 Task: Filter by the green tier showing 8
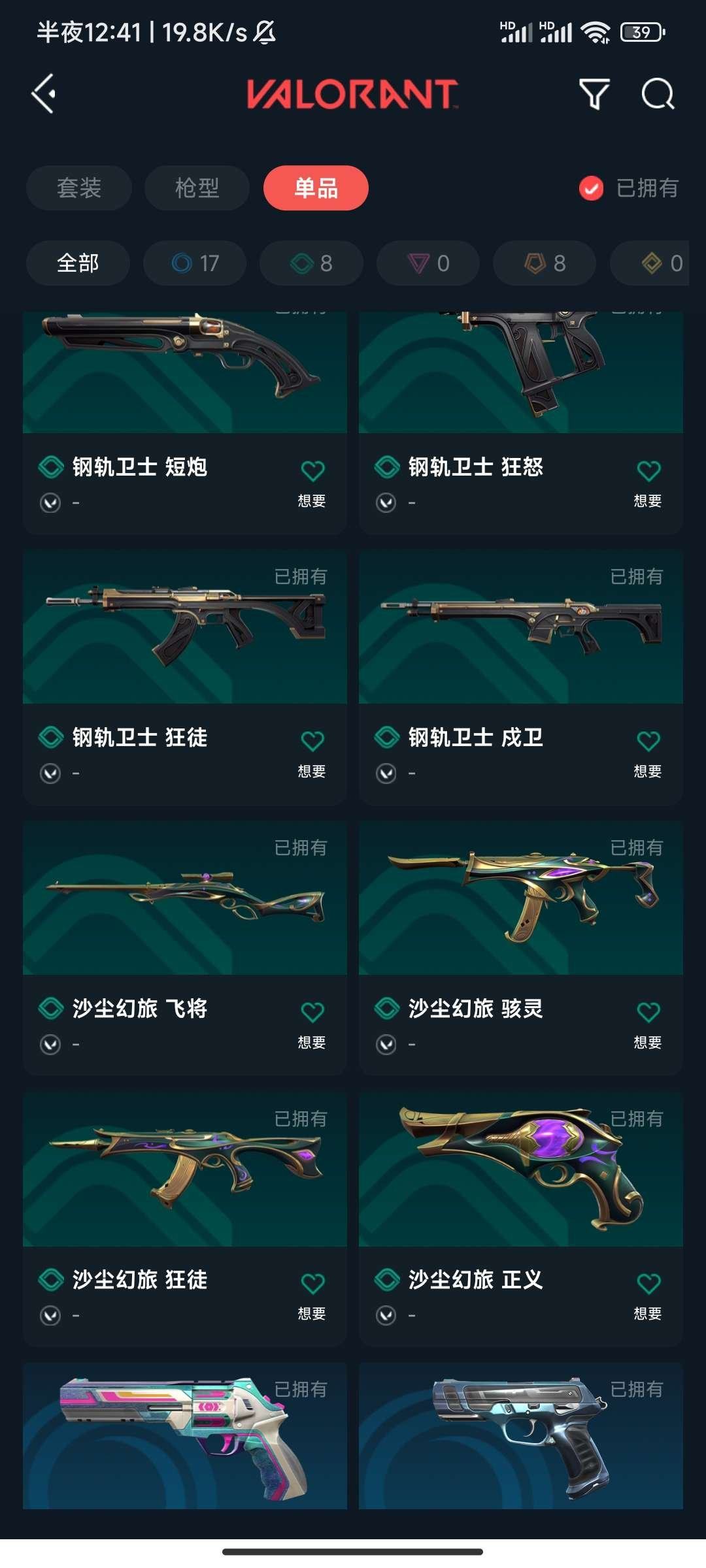(x=311, y=263)
